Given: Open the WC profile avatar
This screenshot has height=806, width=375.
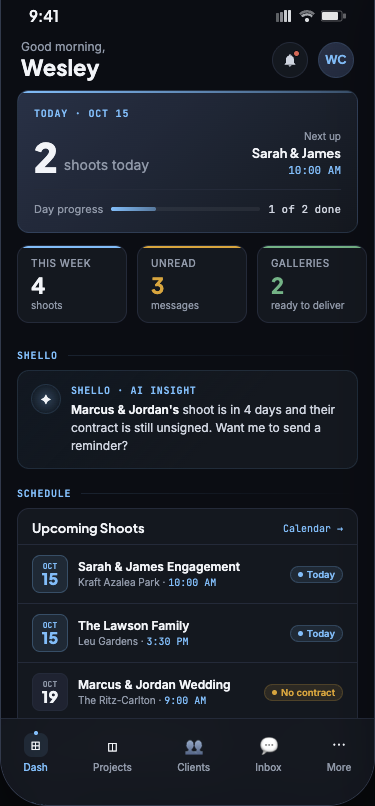Looking at the screenshot, I should tap(336, 60).
